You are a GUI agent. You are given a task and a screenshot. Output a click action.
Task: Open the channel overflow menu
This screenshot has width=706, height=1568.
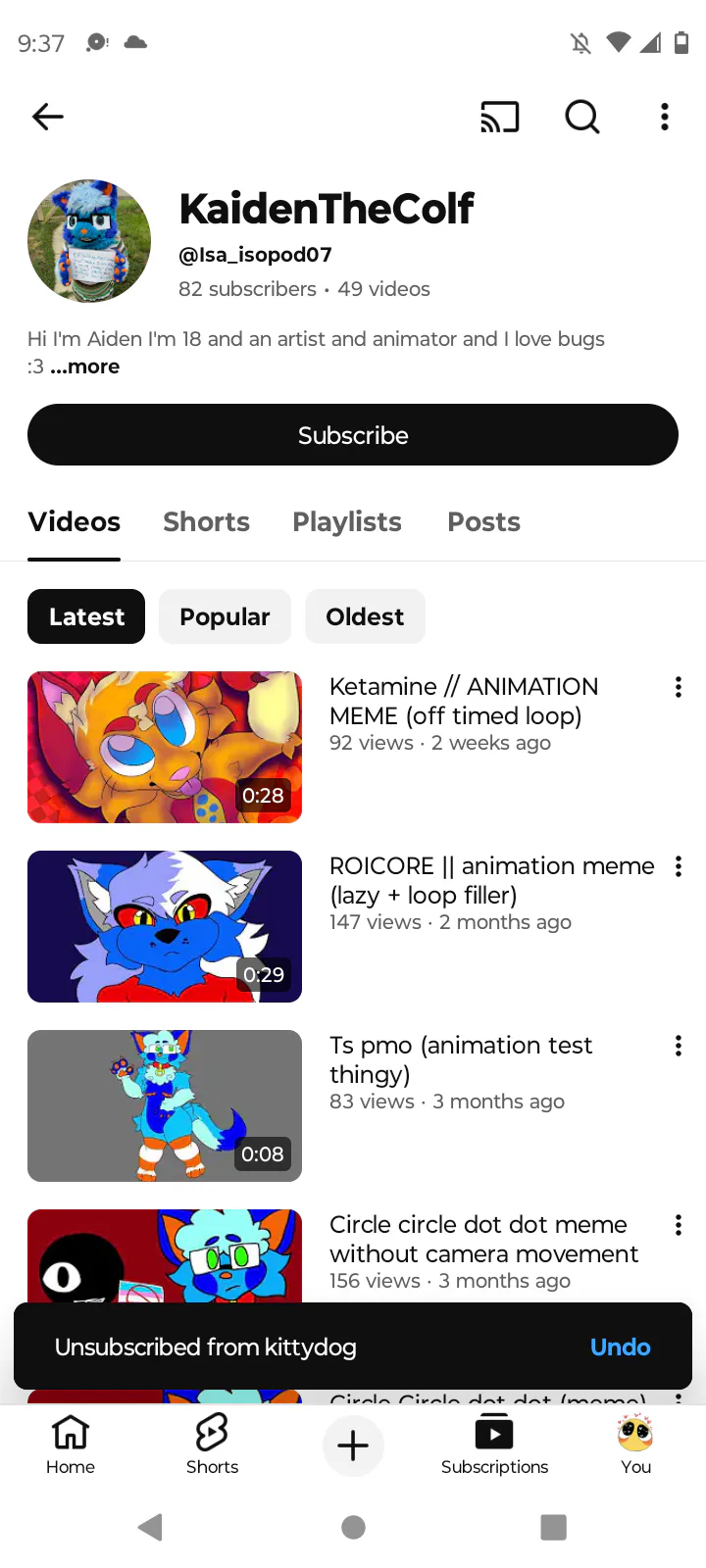[x=665, y=117]
